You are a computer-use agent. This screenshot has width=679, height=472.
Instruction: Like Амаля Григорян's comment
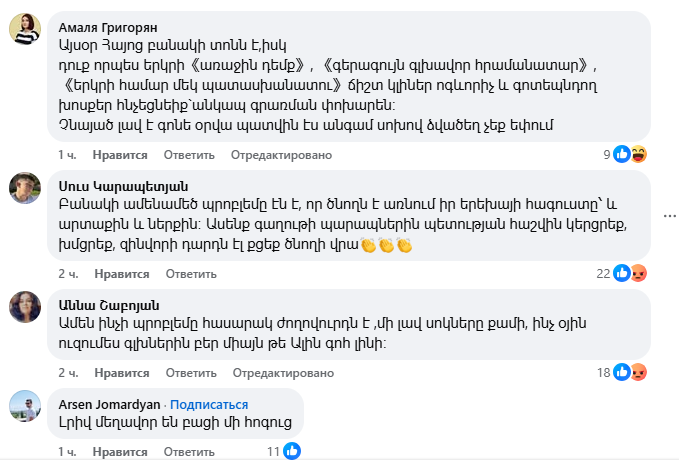tap(120, 155)
